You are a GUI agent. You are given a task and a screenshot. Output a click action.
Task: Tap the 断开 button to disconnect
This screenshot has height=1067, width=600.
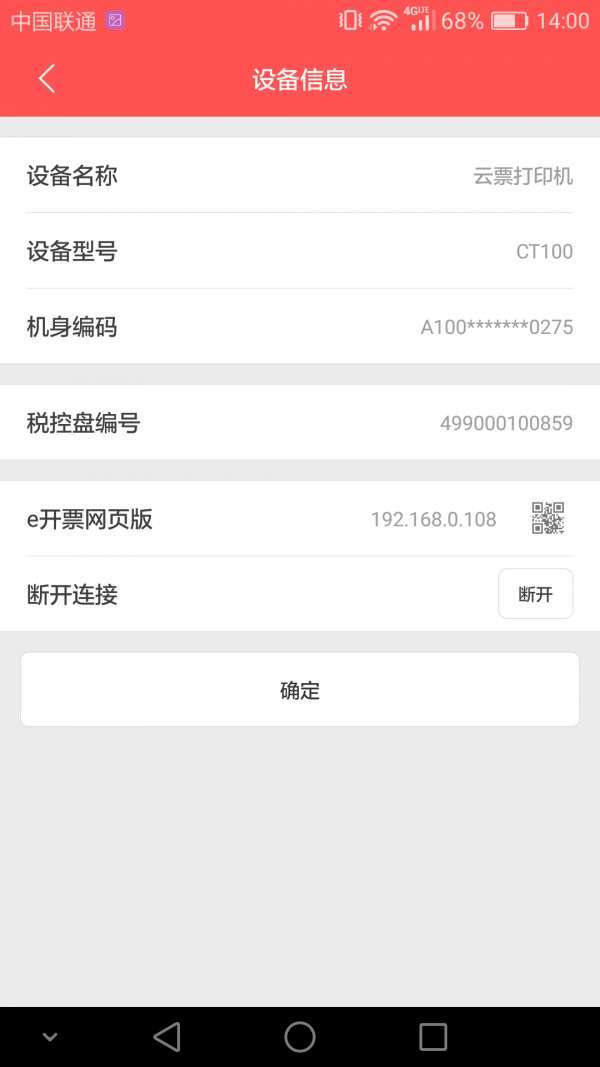point(535,594)
